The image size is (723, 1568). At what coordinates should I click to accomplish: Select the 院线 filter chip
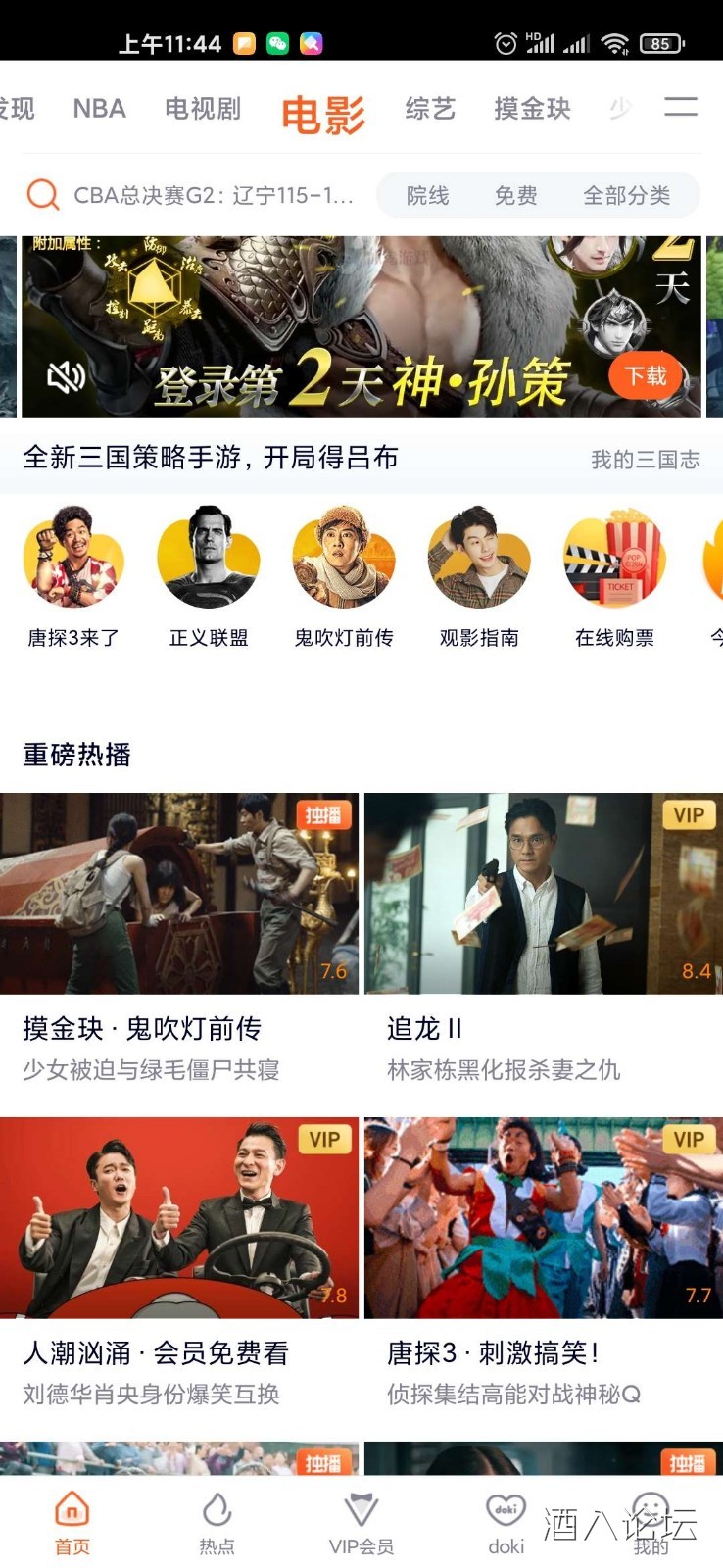tap(427, 195)
